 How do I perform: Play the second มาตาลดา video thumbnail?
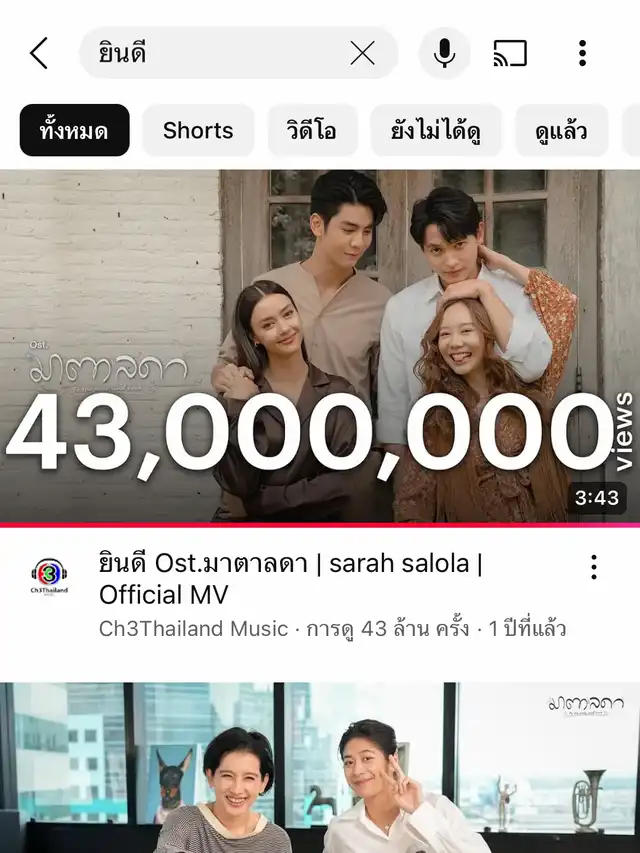pos(320,768)
